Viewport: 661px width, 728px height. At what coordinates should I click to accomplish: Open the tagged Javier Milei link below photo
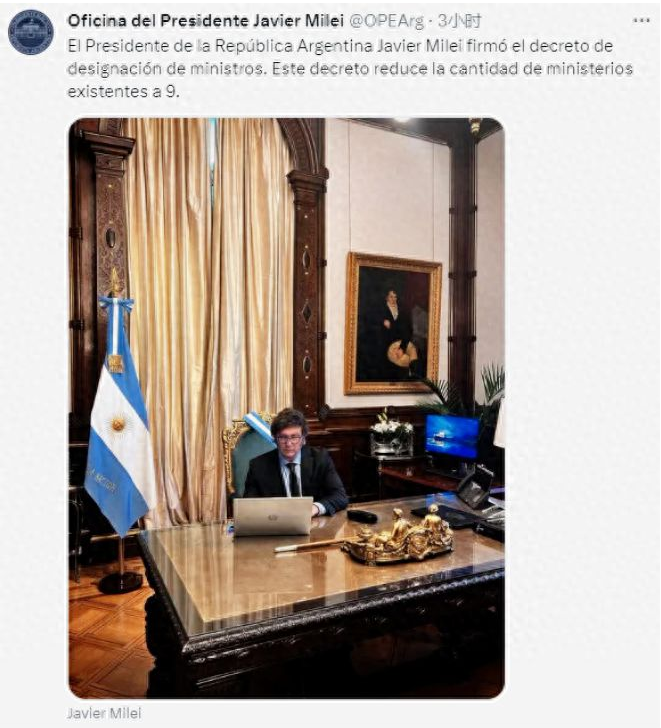pyautogui.click(x=104, y=714)
